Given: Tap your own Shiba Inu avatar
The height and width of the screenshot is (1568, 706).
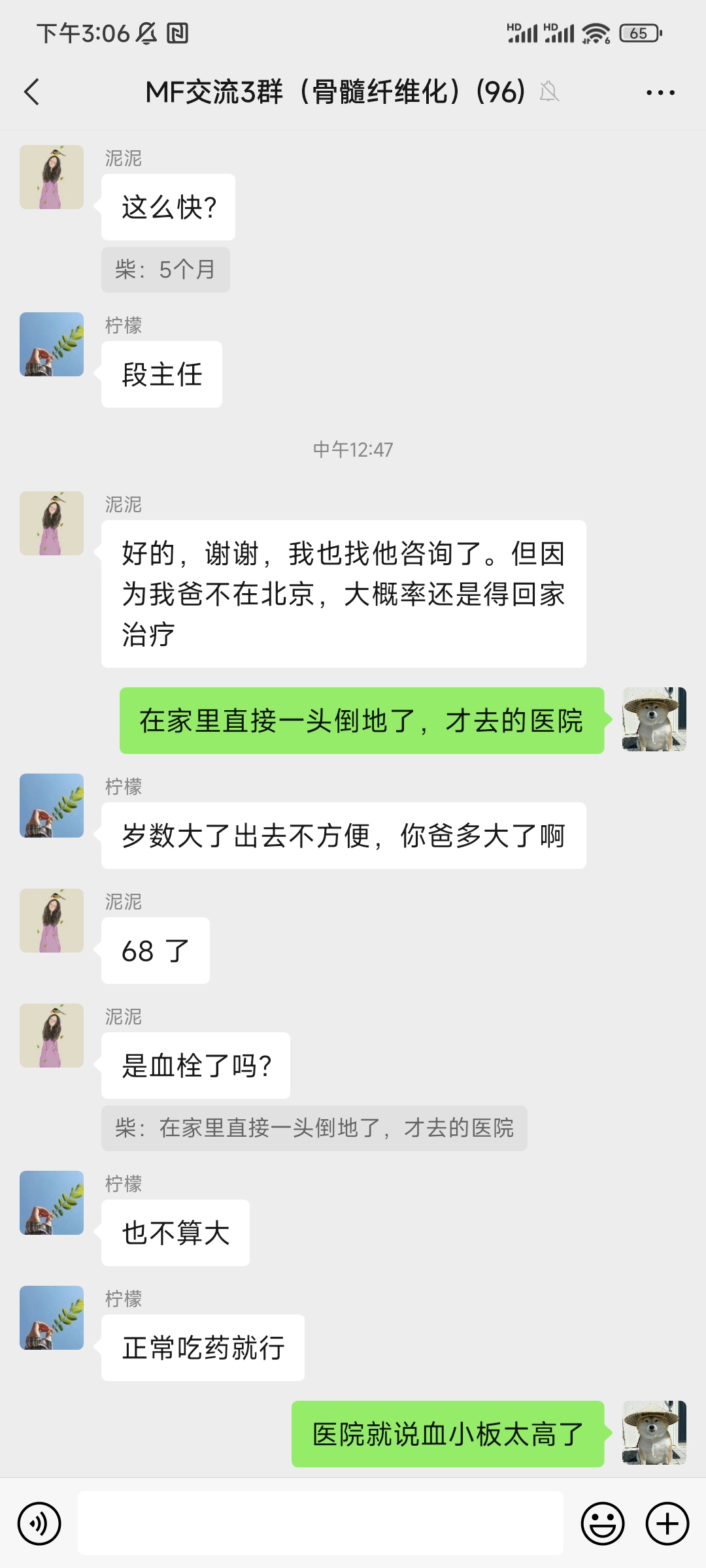Looking at the screenshot, I should [654, 719].
